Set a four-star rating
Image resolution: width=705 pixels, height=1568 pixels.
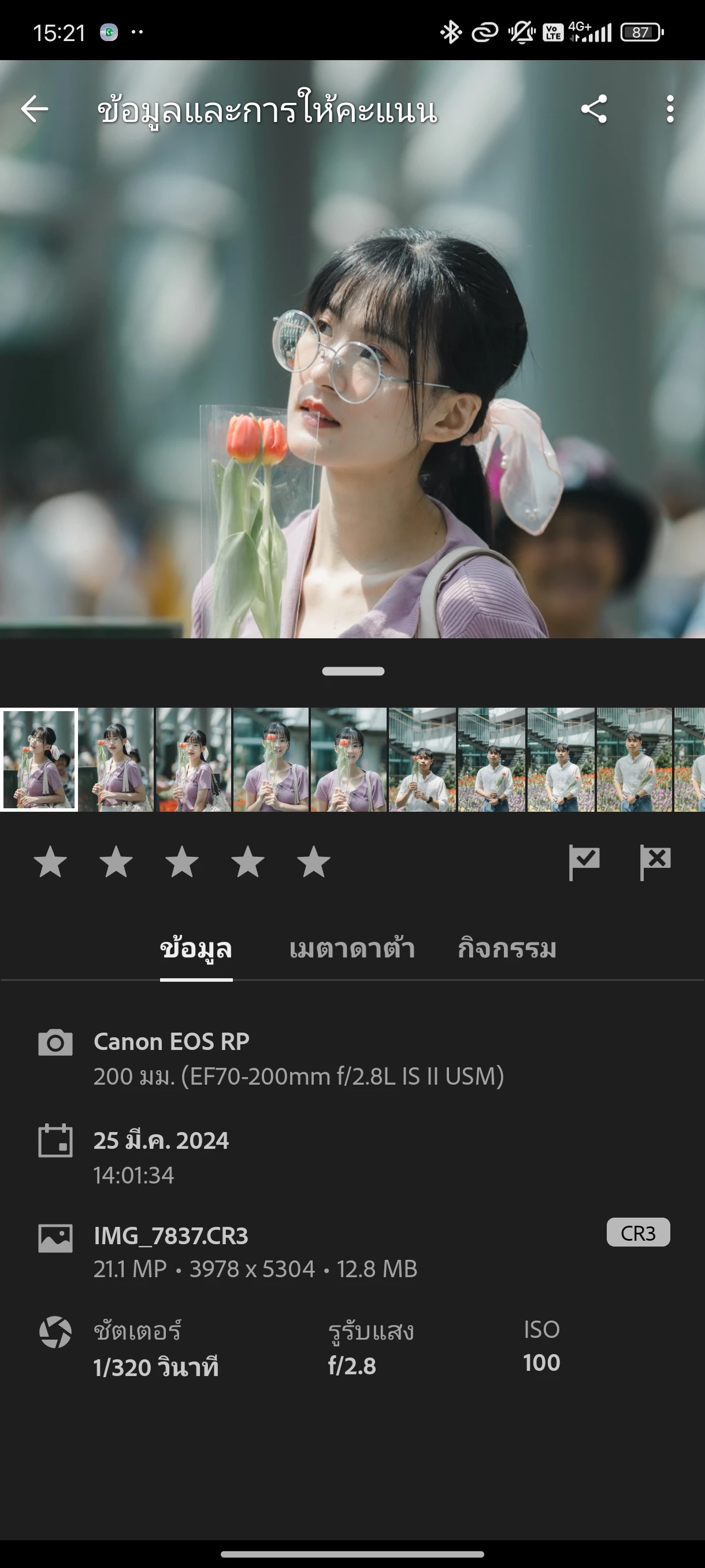(x=247, y=862)
